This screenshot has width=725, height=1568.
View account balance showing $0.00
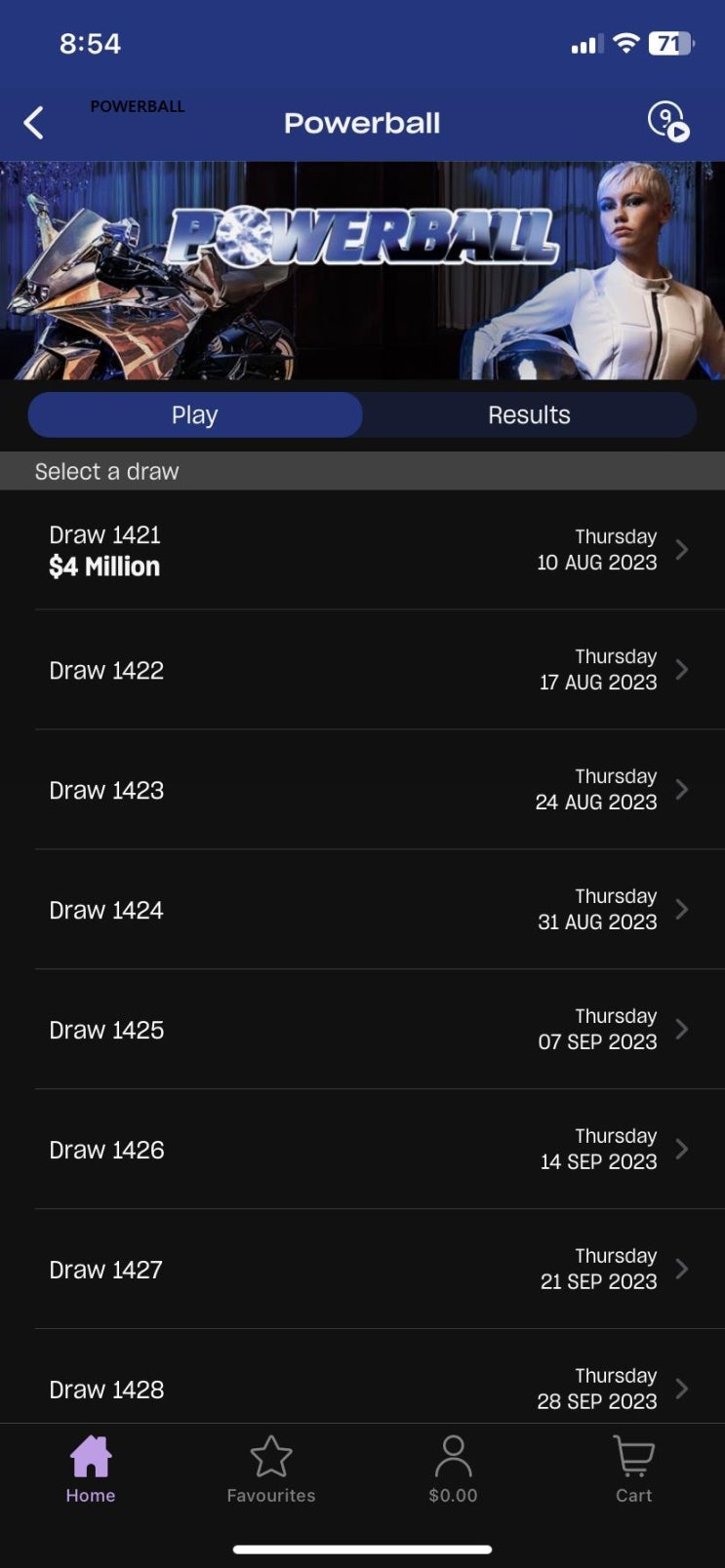tap(453, 1470)
